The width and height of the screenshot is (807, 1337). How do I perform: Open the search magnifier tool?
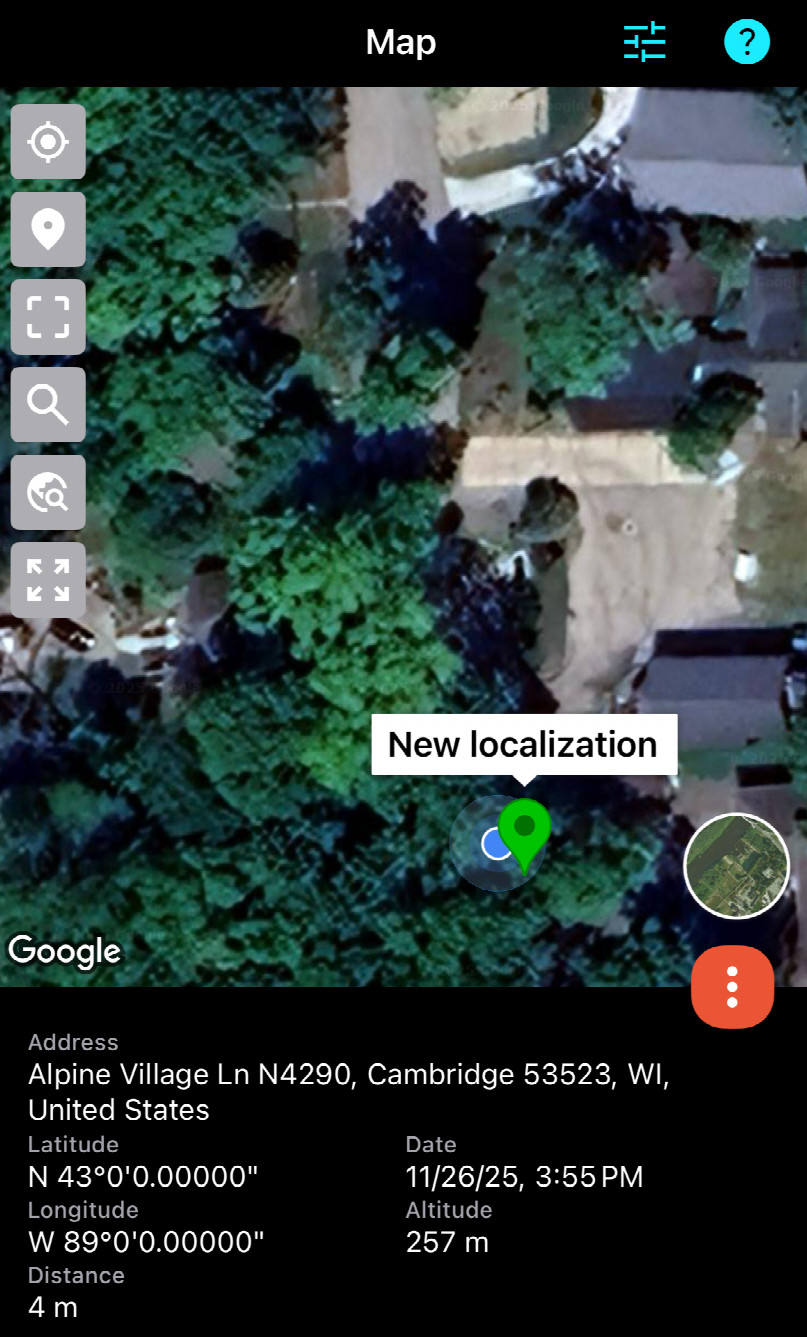48,404
